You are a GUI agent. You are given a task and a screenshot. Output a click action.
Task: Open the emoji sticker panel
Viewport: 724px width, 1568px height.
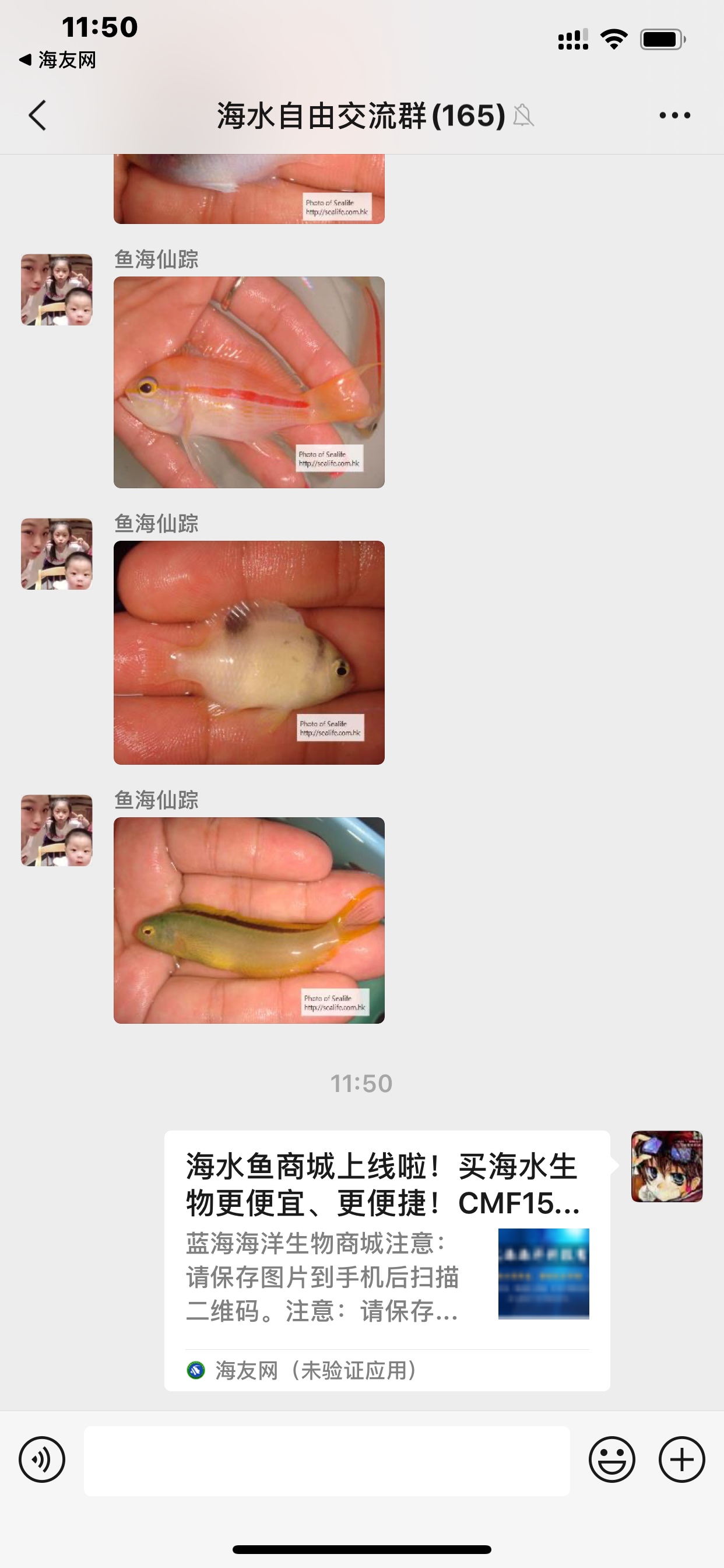tap(611, 1459)
